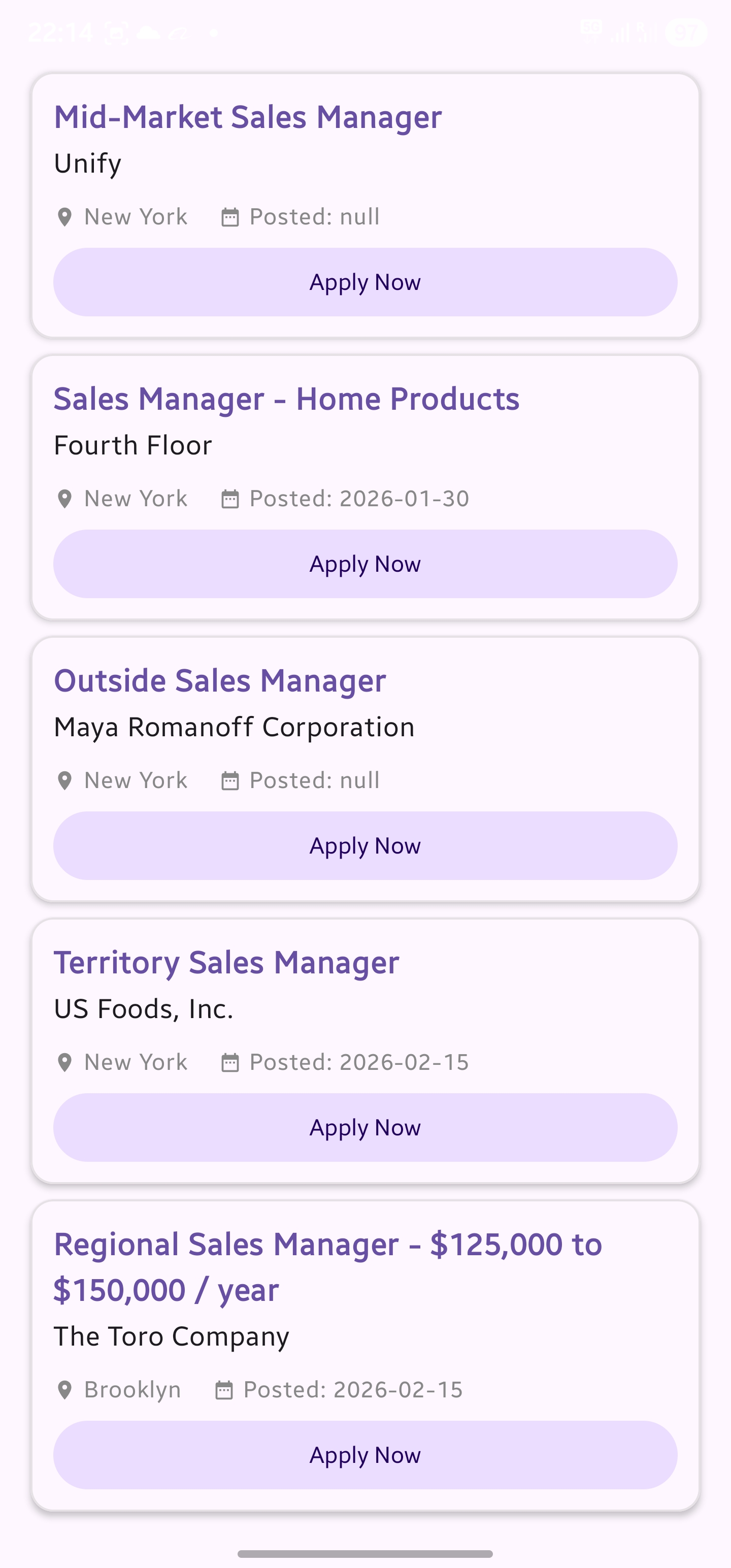Select the location pin on Sales Manager - Home Products card
The height and width of the screenshot is (1568, 731).
point(65,499)
